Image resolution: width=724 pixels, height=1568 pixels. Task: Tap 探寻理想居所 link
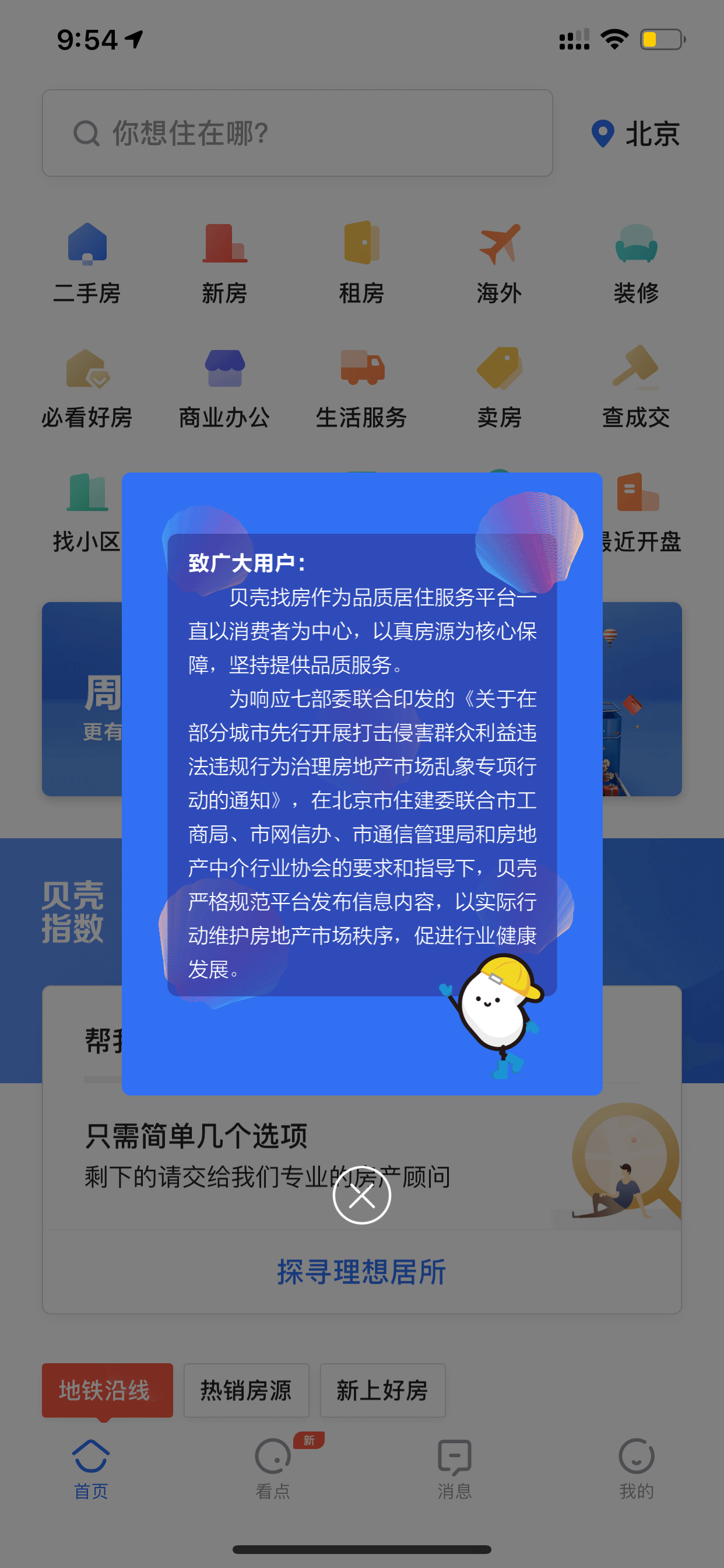(x=362, y=1272)
